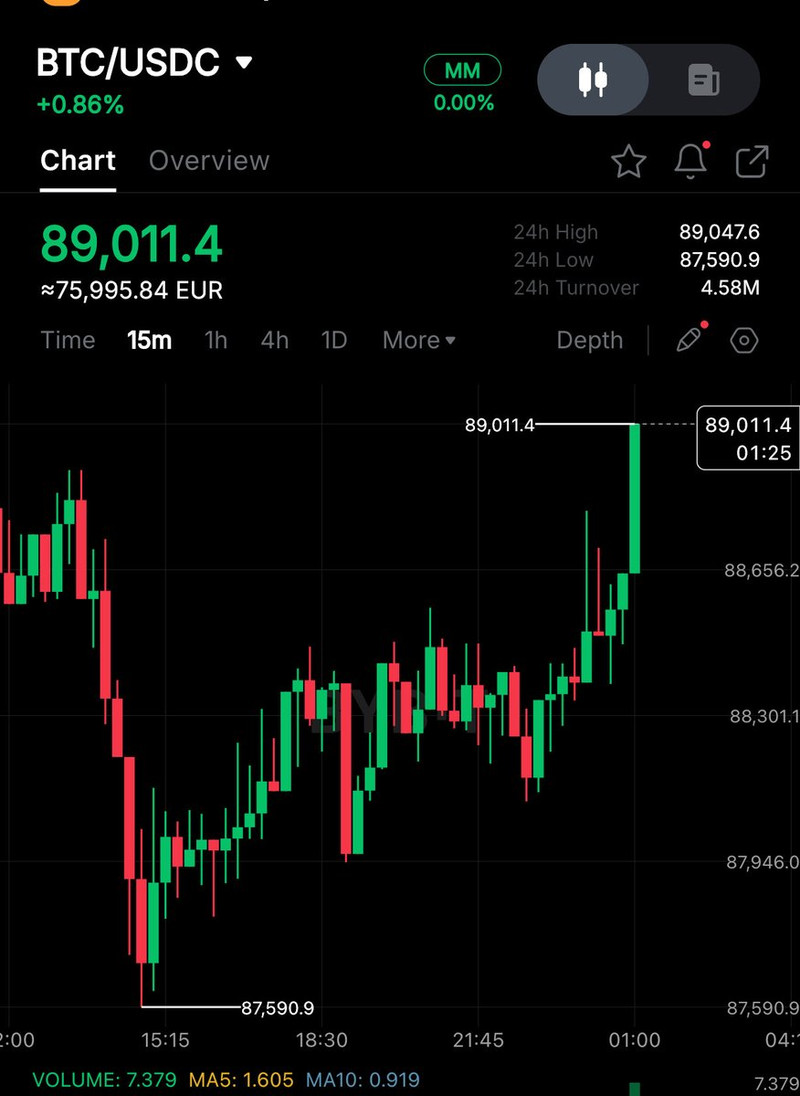Switch to the 4h interval

(x=275, y=340)
